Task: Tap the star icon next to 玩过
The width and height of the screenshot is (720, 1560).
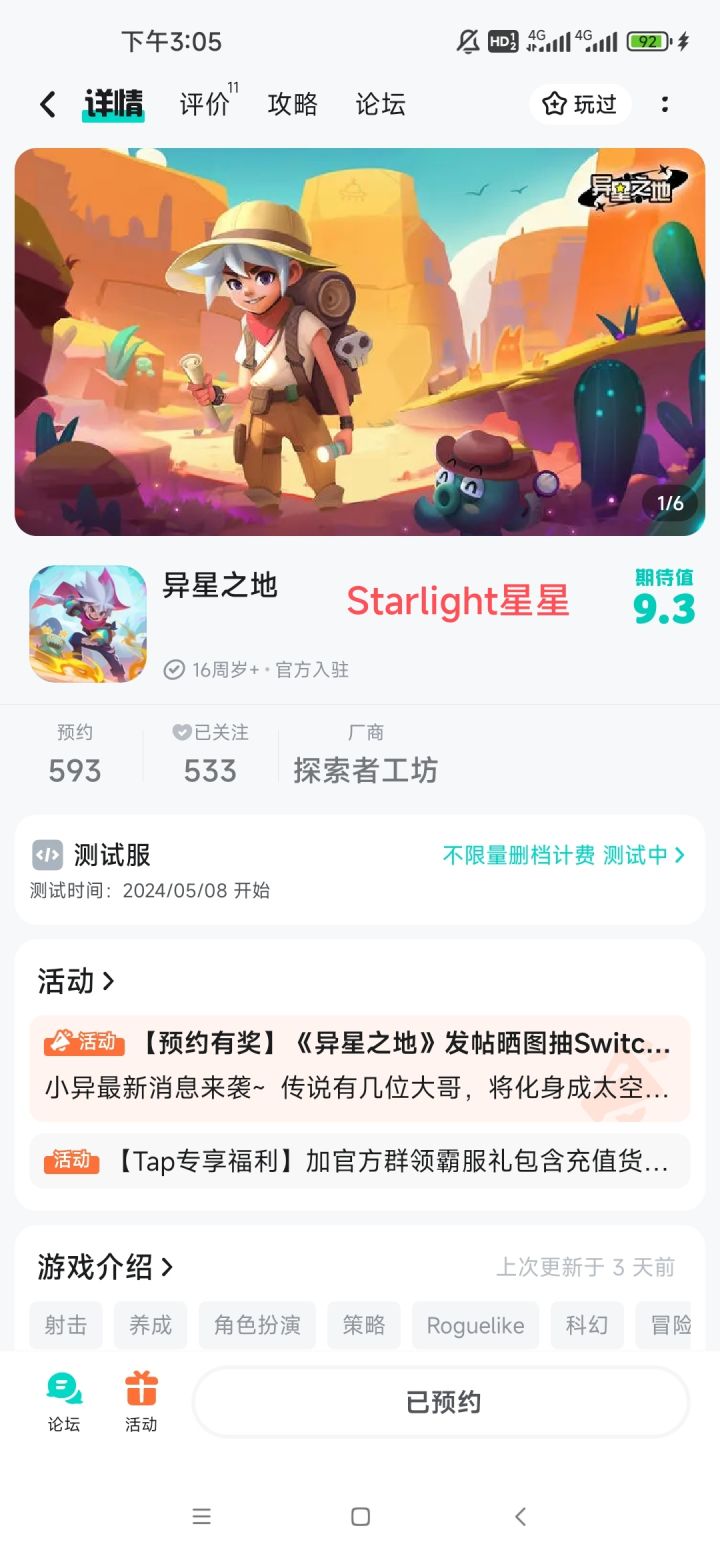Action: pyautogui.click(x=556, y=104)
